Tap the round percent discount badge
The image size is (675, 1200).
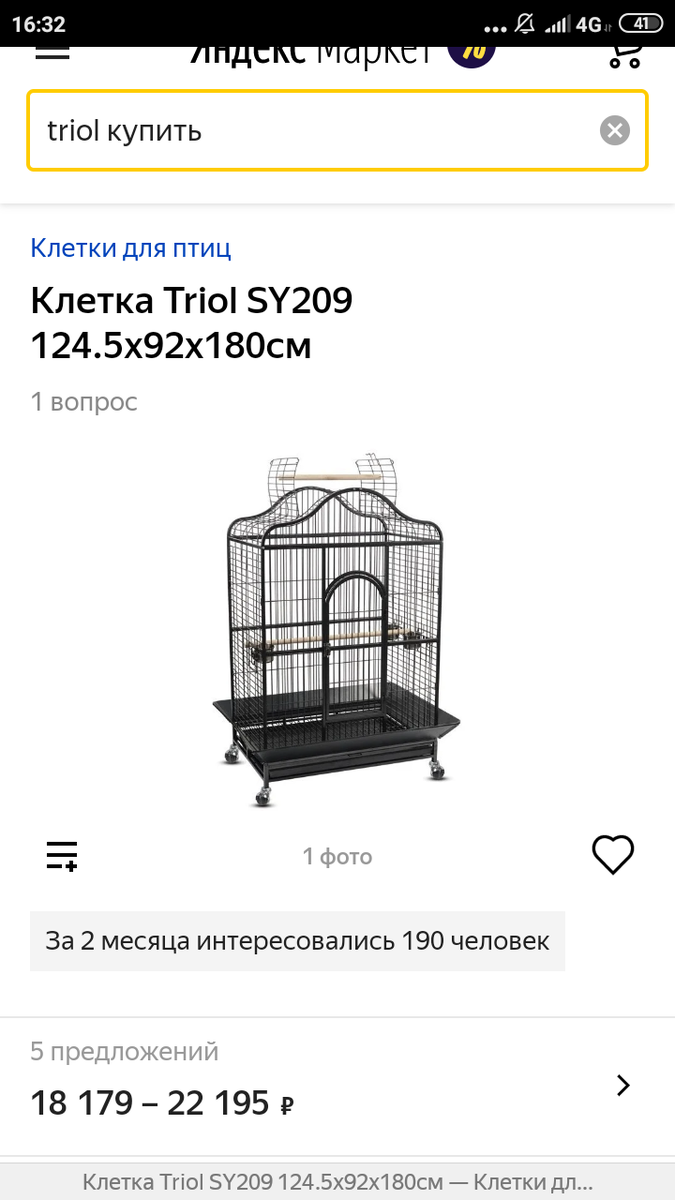(x=472, y=54)
